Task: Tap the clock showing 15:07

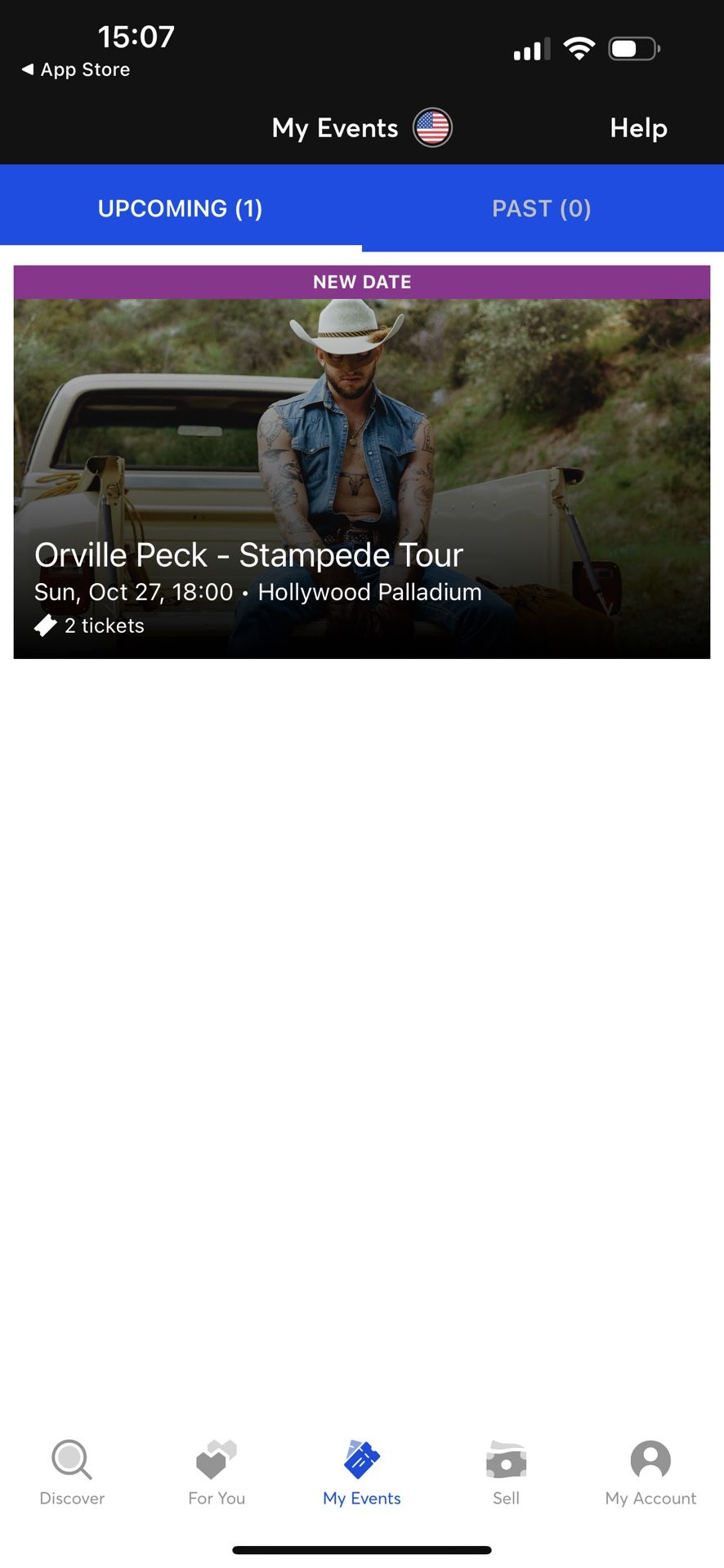Action: 136,36
